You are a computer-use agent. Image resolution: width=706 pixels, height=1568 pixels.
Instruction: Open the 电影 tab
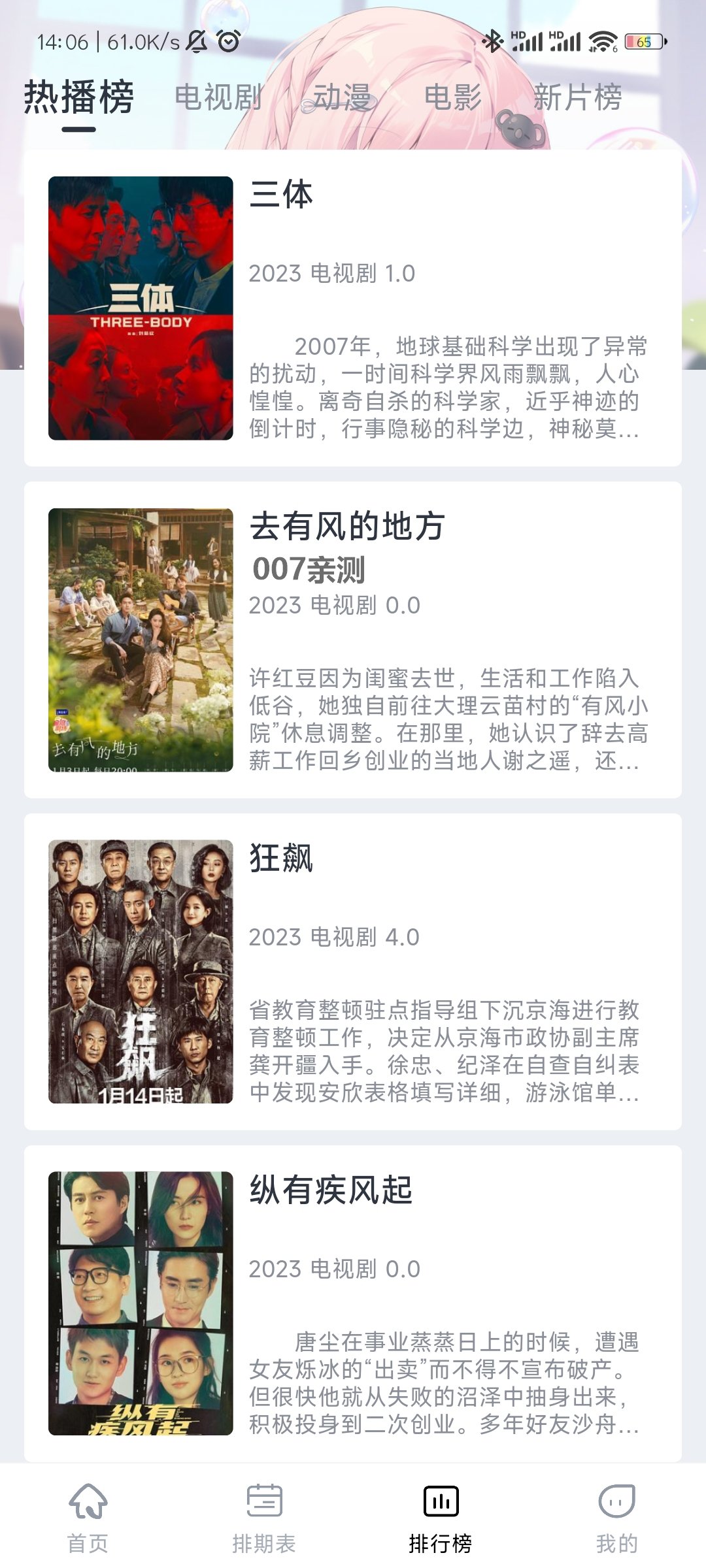tap(452, 98)
